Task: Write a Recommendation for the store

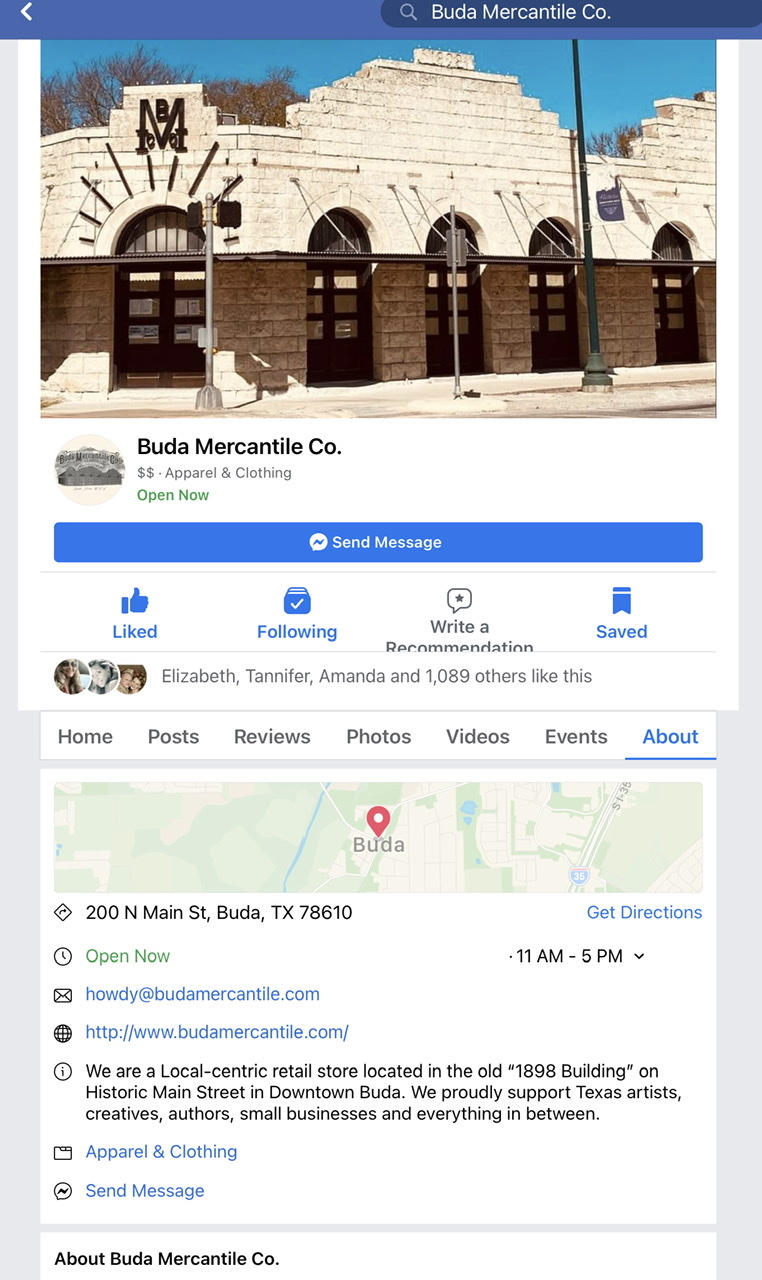Action: pos(459,616)
